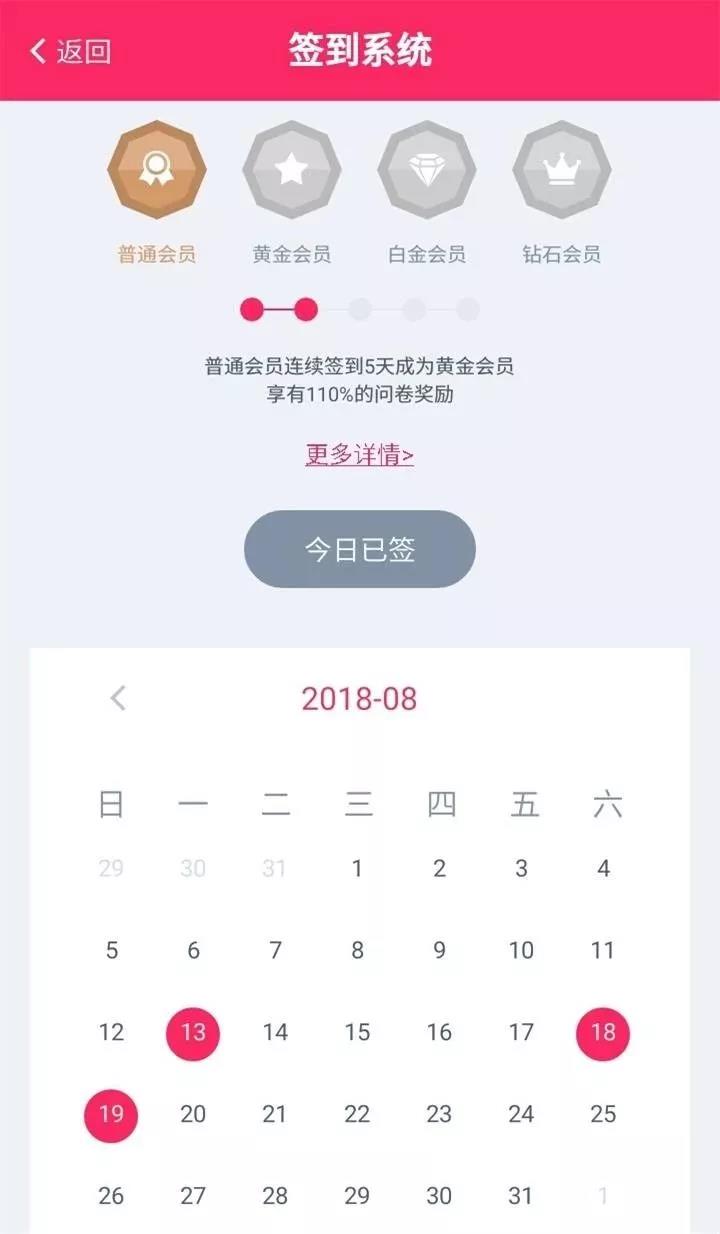Select the 白金会员 diamond badge
The height and width of the screenshot is (1234, 720).
pos(427,170)
